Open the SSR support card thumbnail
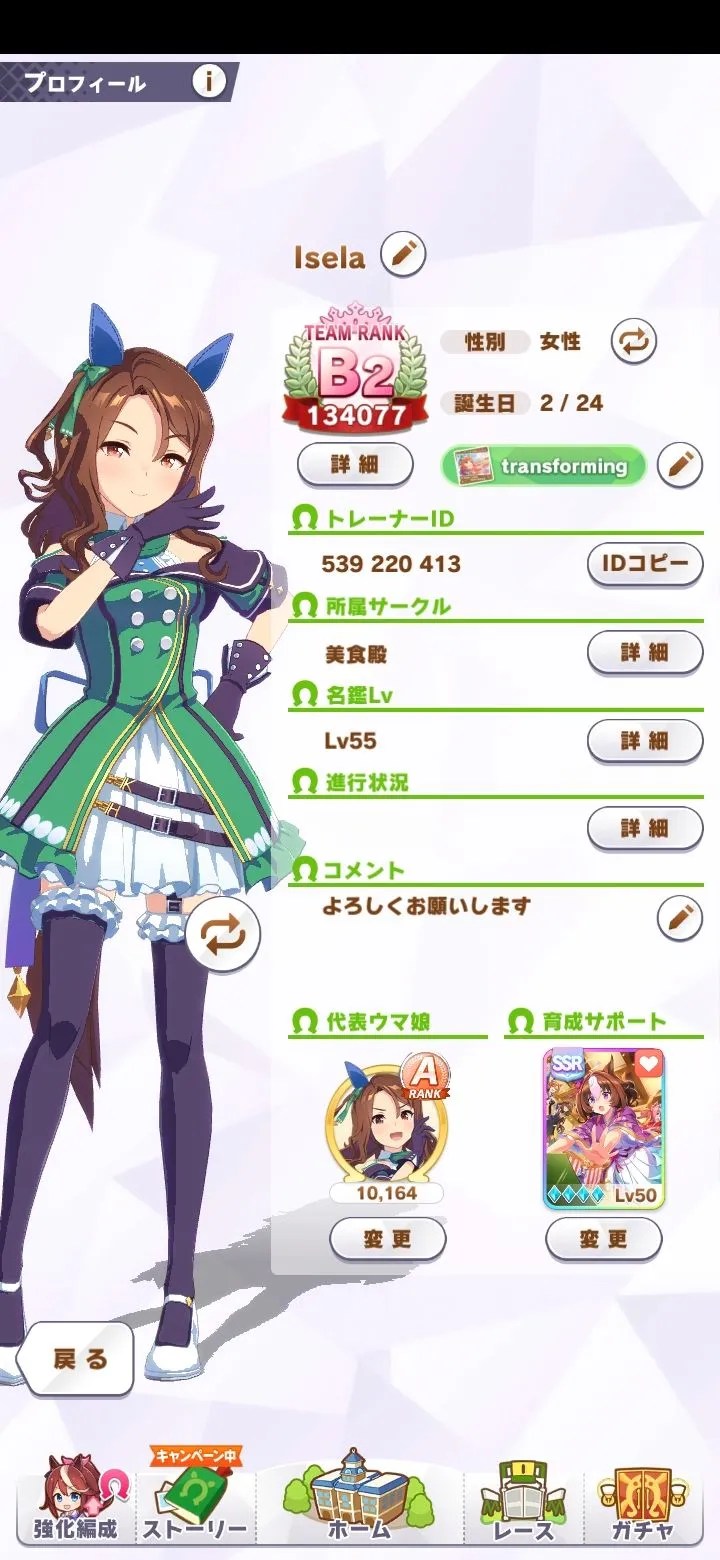The height and width of the screenshot is (1560, 720). click(x=603, y=1128)
